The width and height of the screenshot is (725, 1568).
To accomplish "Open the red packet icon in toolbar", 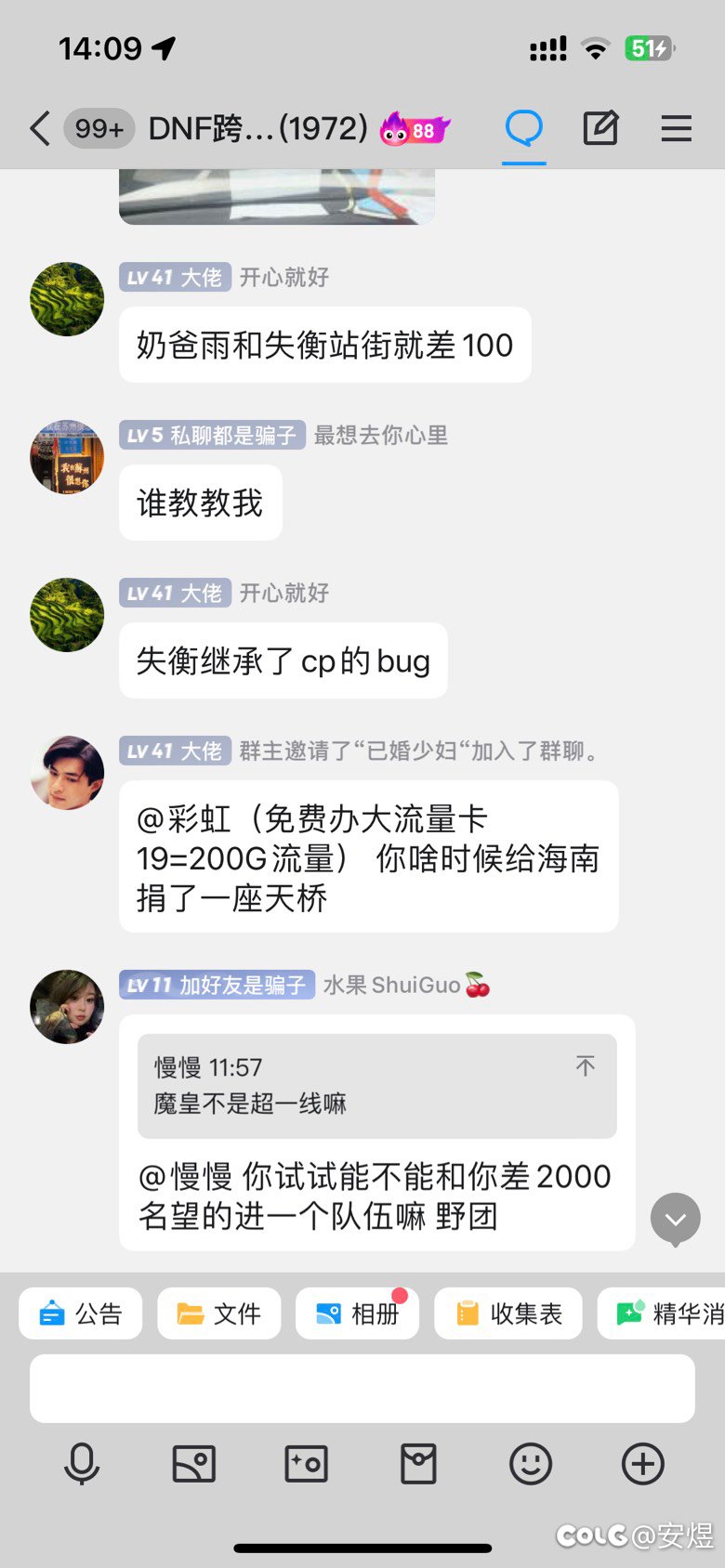I will (x=418, y=1465).
